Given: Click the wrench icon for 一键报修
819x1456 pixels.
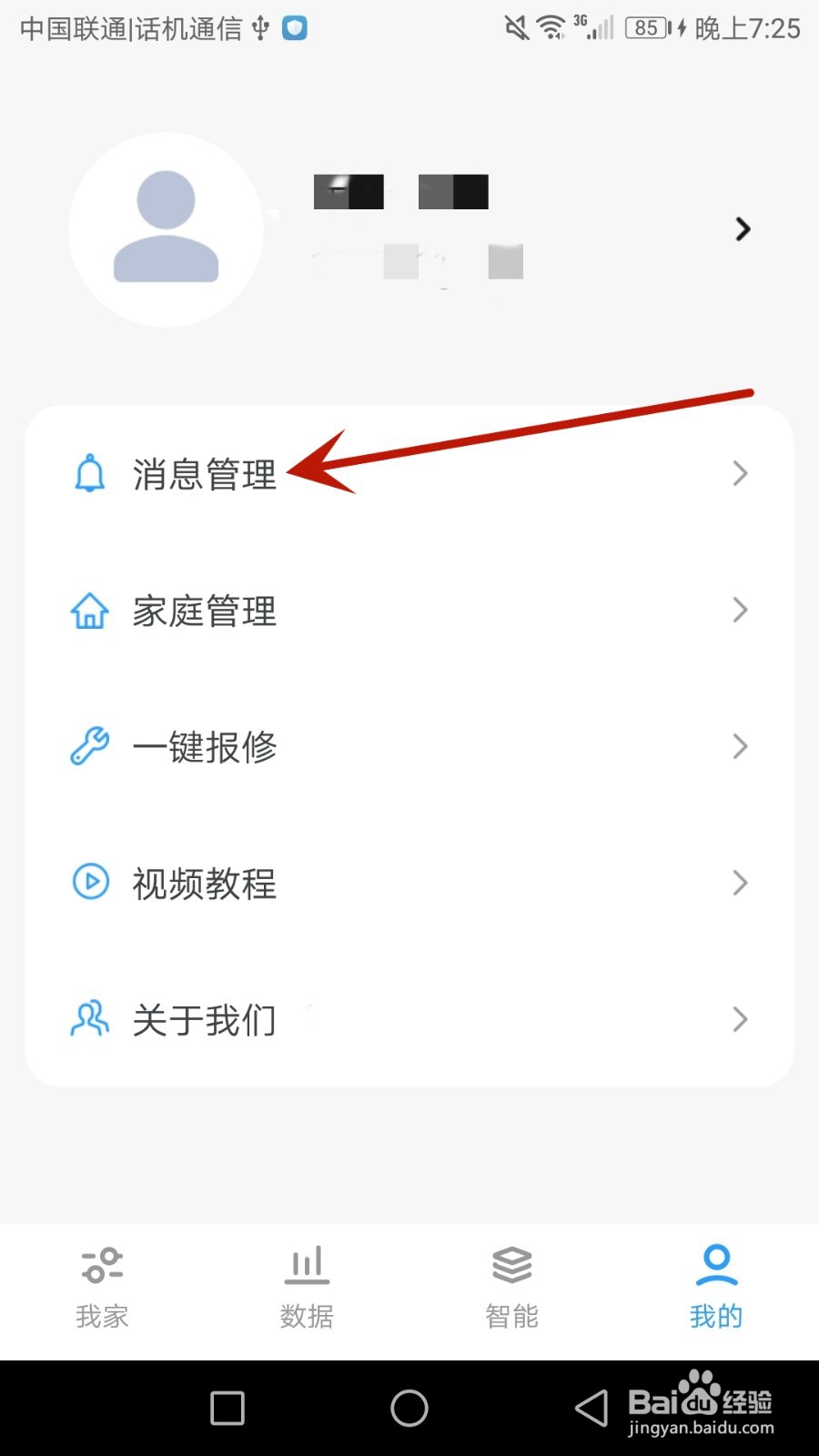Looking at the screenshot, I should (x=88, y=746).
